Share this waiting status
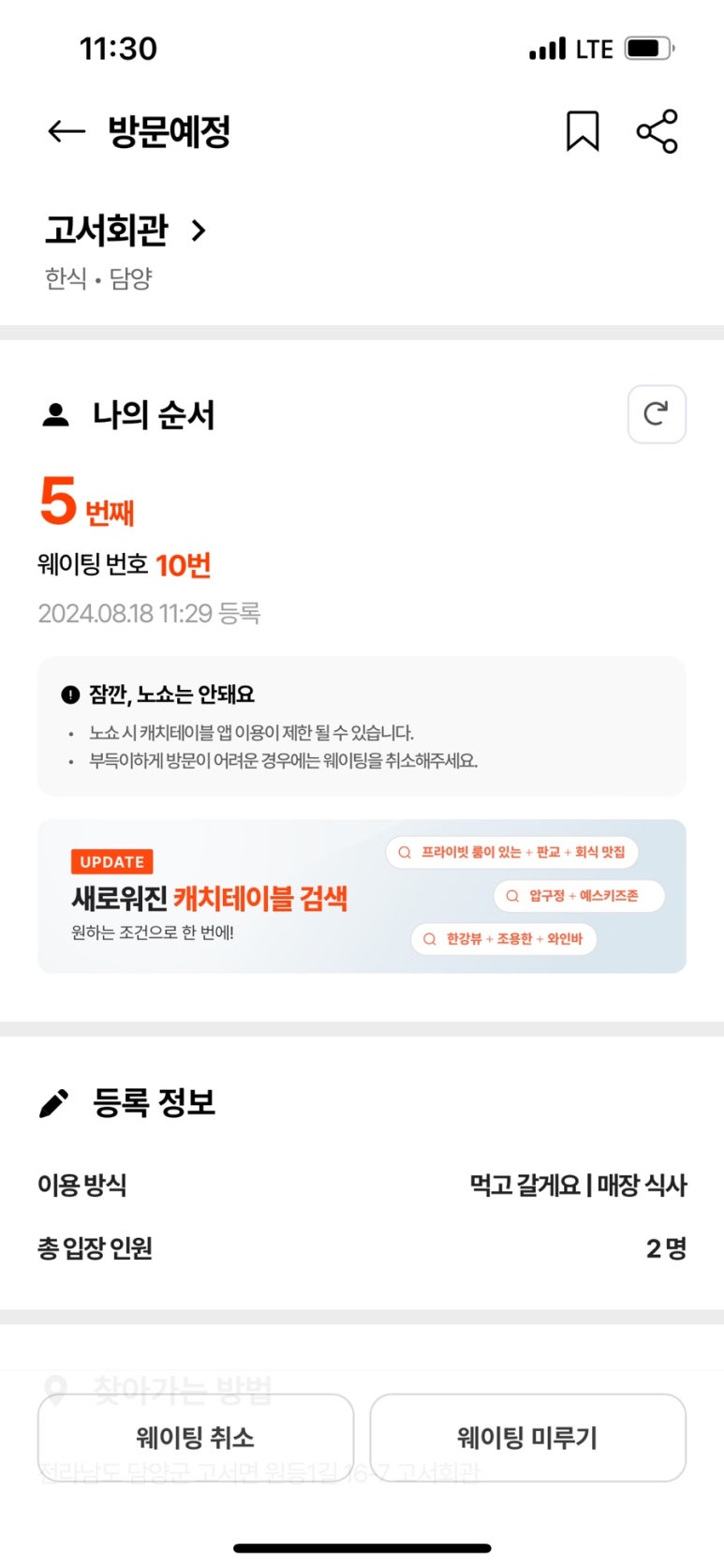 coord(657,131)
